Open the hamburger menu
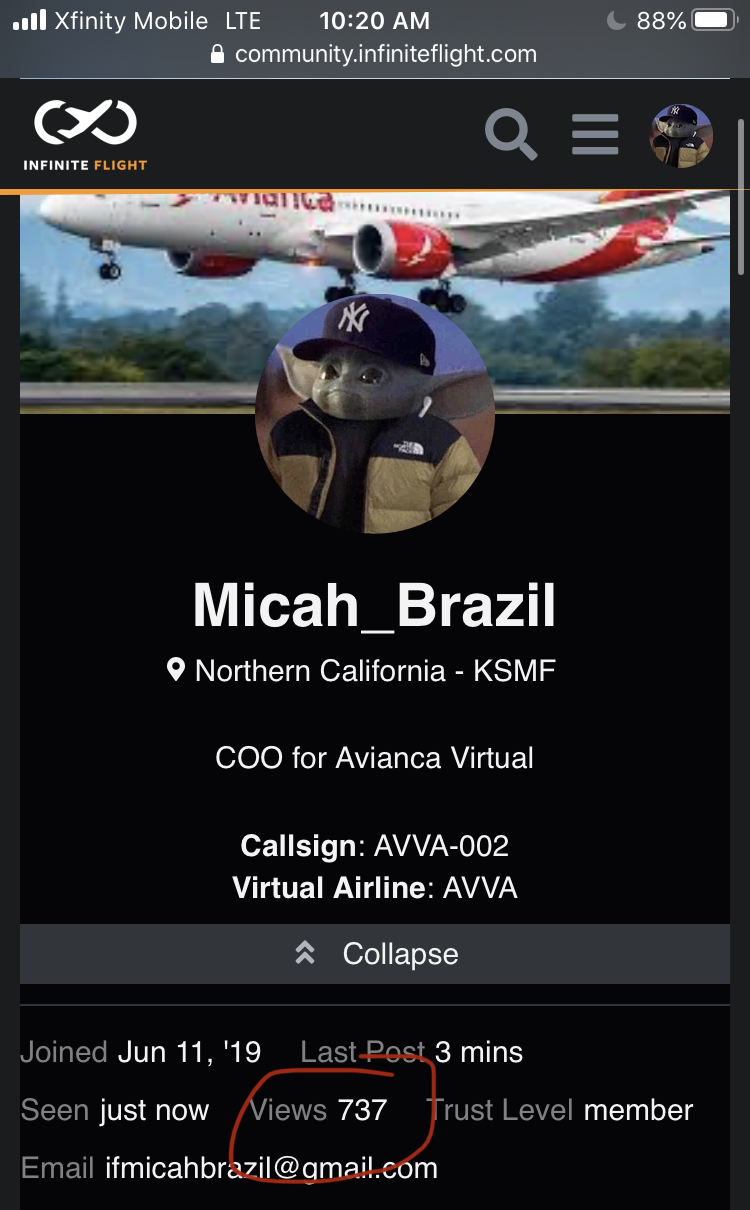The image size is (750, 1210). point(595,135)
